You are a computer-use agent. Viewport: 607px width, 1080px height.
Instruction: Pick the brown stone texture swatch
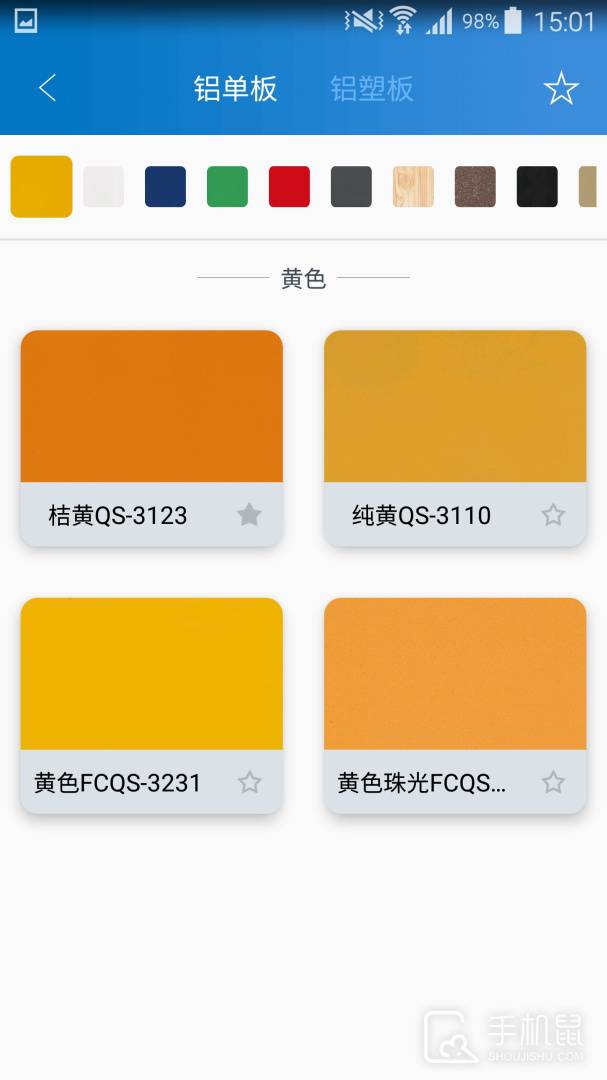[475, 187]
